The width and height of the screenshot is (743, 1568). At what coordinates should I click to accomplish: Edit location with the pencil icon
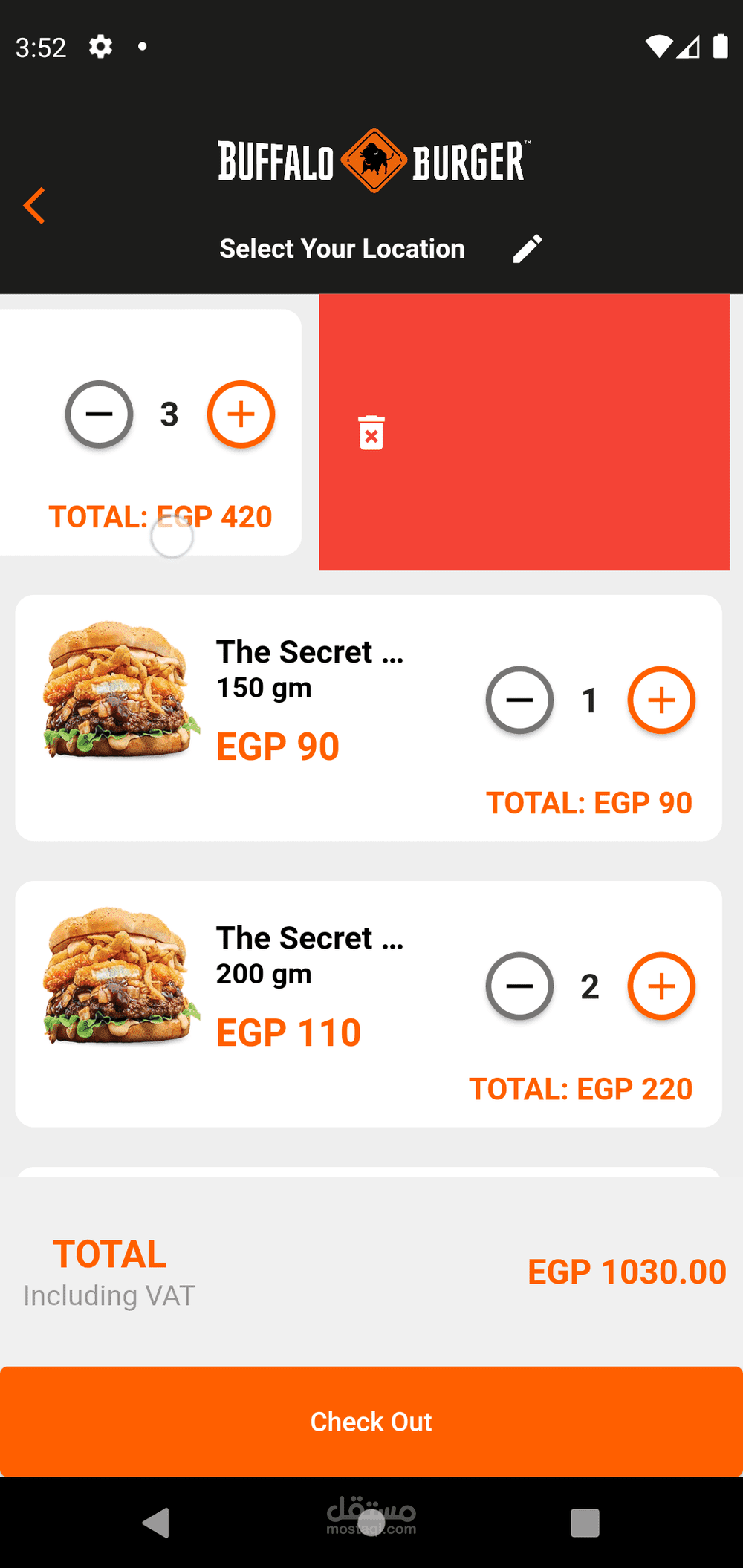click(528, 249)
